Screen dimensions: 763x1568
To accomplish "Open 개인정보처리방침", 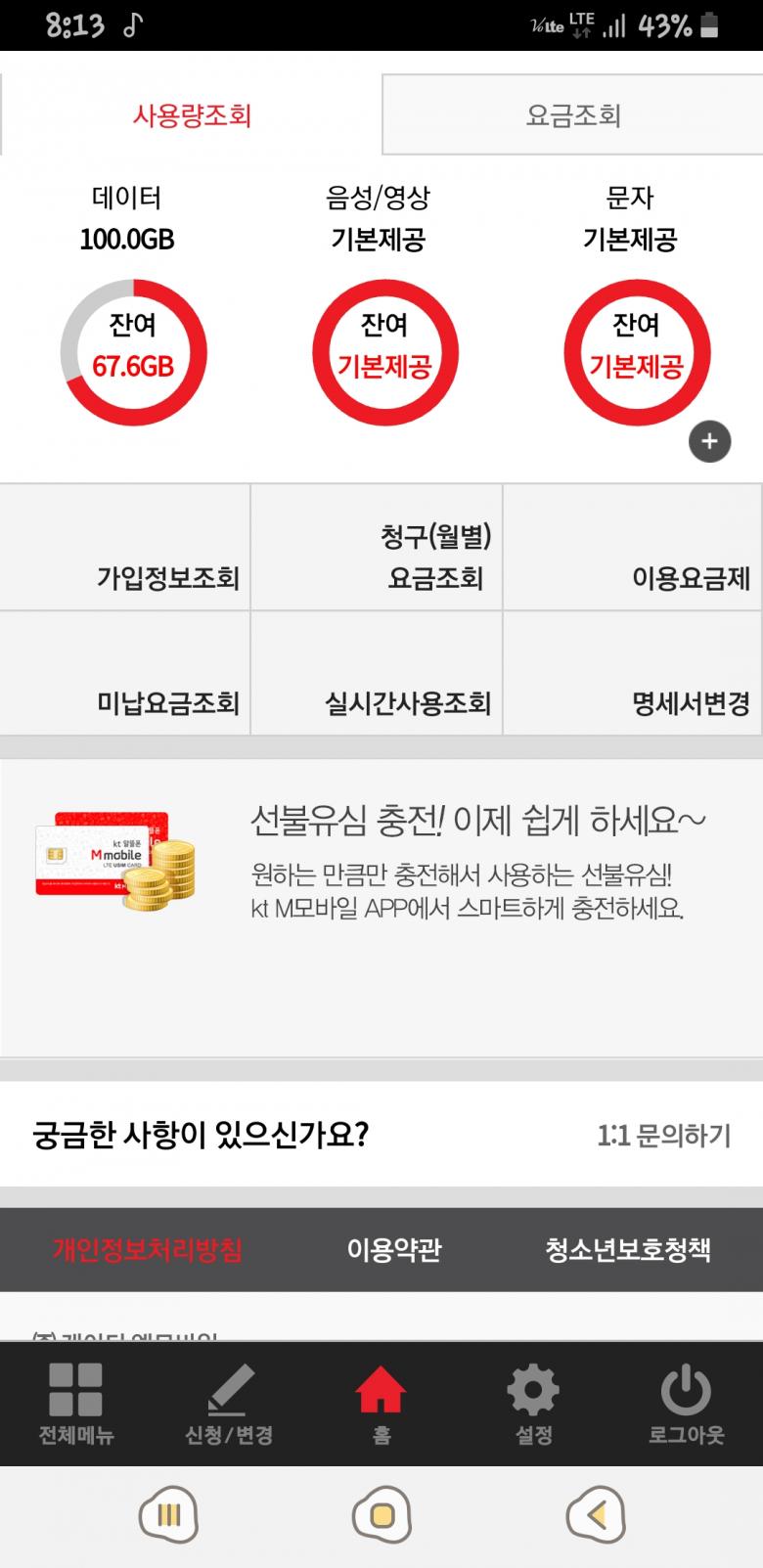I will click(148, 1249).
